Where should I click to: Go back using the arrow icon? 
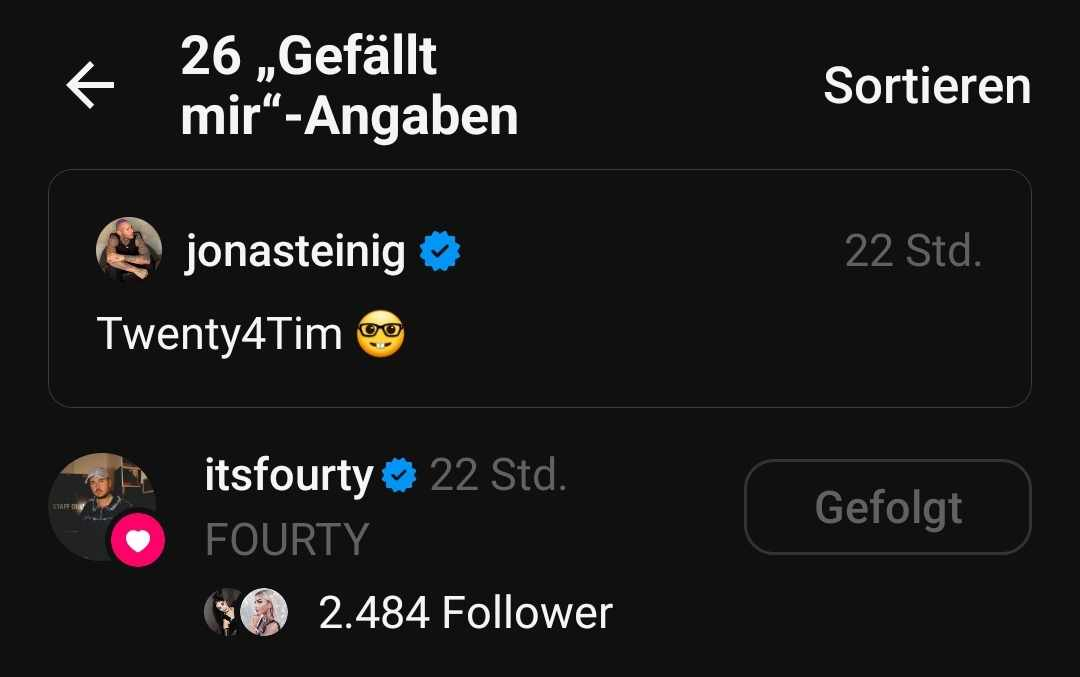[x=90, y=87]
